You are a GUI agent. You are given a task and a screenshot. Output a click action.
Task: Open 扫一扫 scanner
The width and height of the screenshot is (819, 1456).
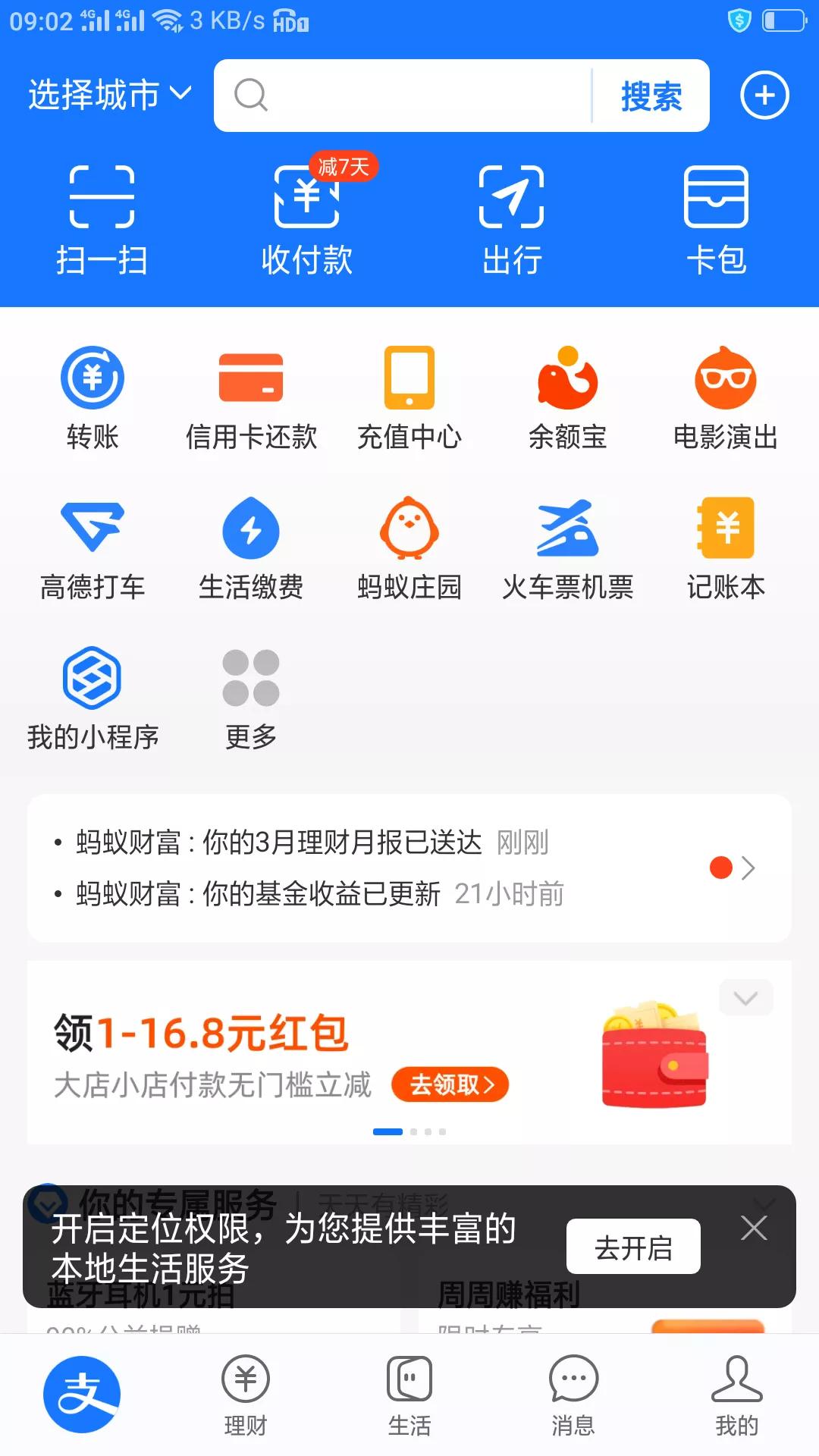point(102,220)
